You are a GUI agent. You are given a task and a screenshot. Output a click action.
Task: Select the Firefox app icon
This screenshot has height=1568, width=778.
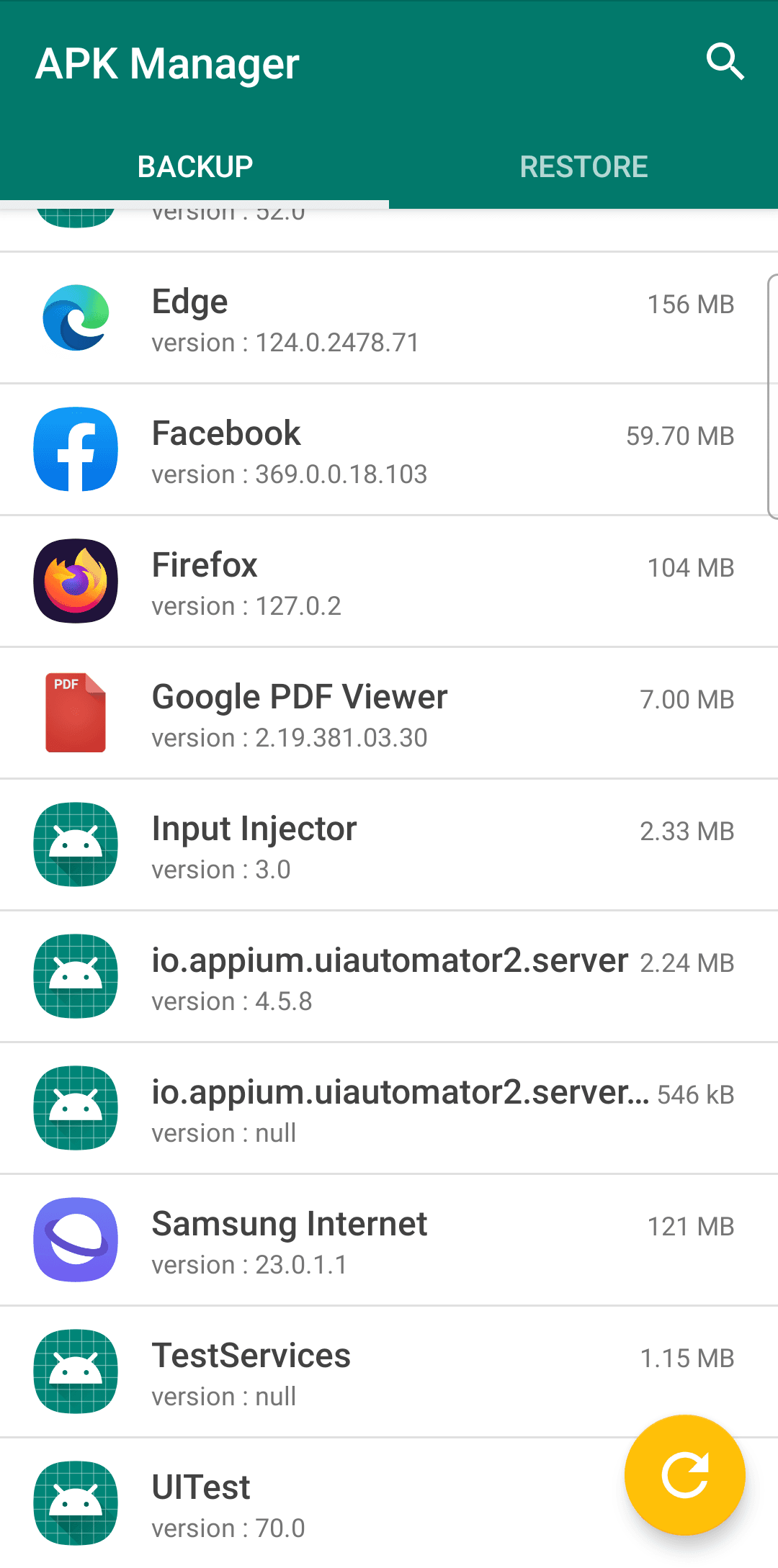pos(75,580)
